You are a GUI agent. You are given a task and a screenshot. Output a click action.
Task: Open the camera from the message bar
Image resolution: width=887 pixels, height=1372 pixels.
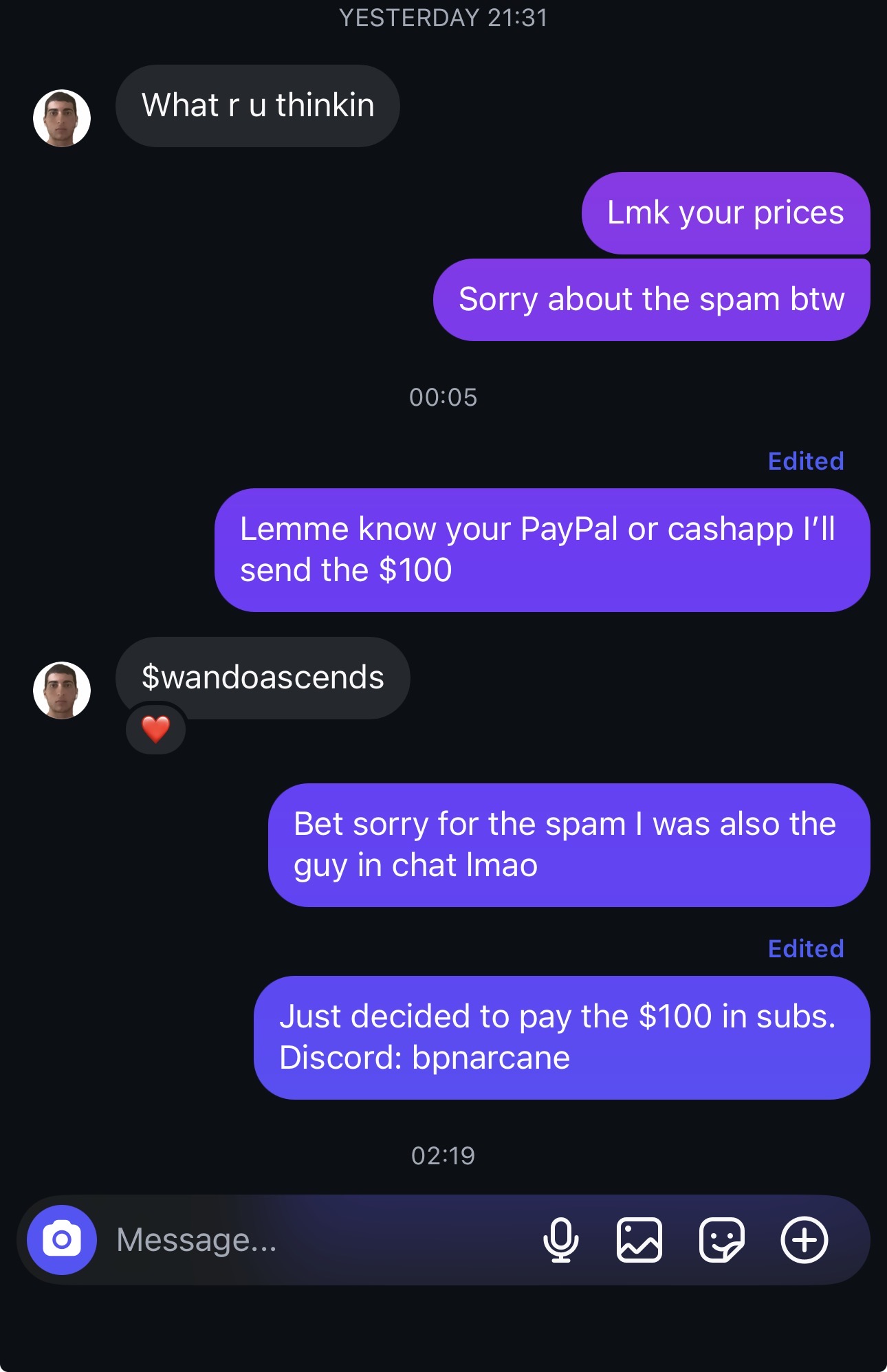pos(62,1239)
